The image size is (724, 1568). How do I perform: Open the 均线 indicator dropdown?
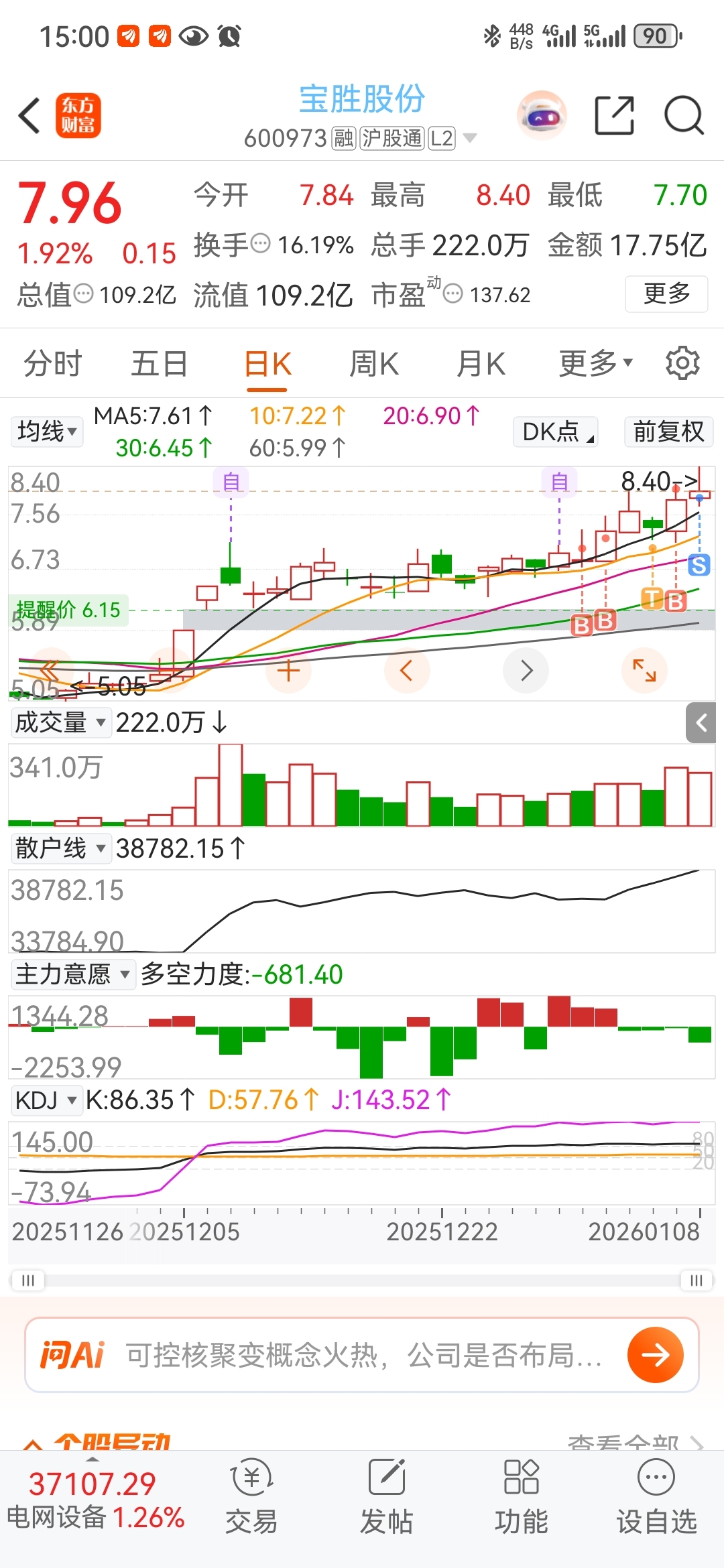46,431
